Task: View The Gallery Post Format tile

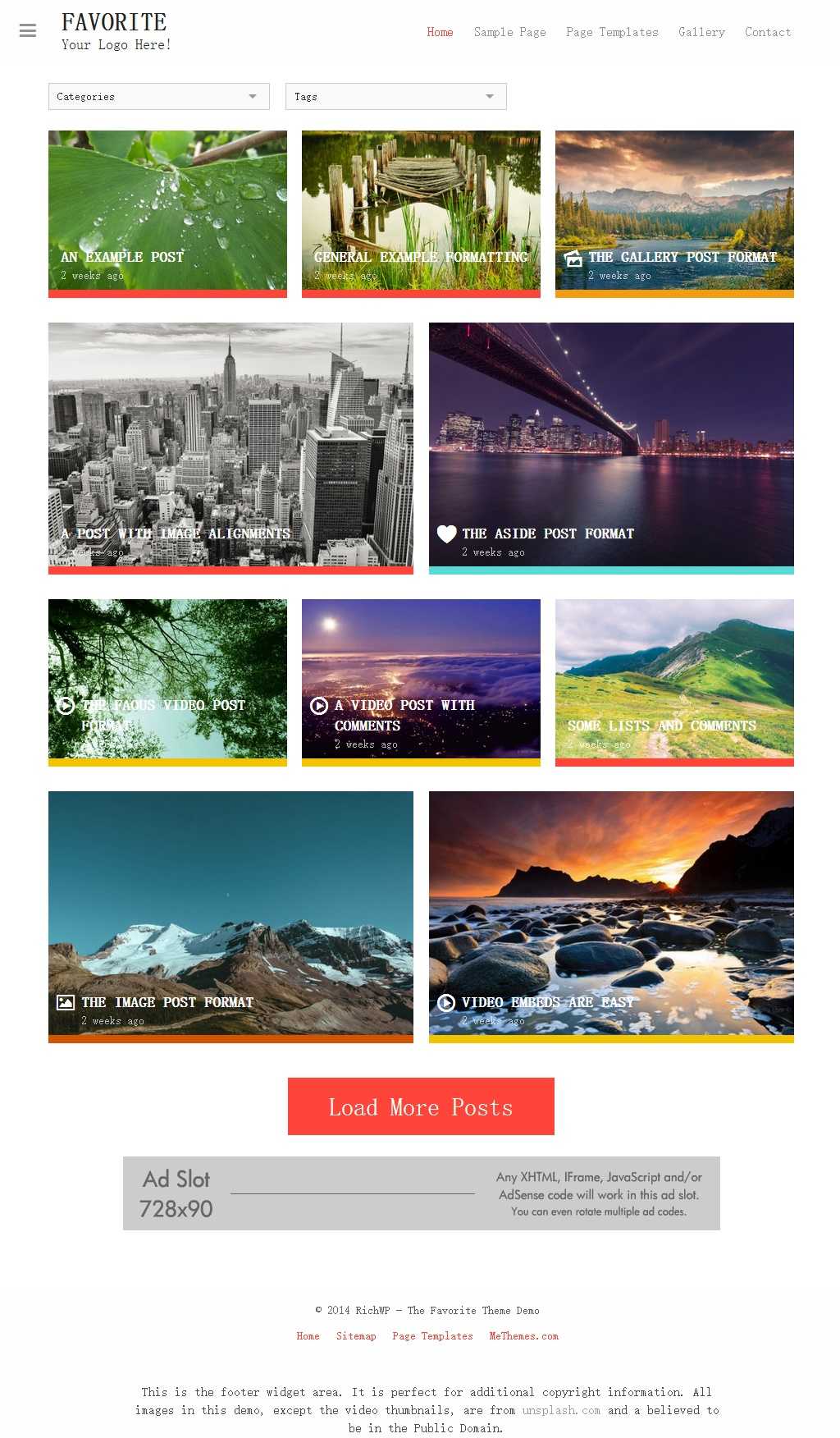Action: (x=674, y=213)
